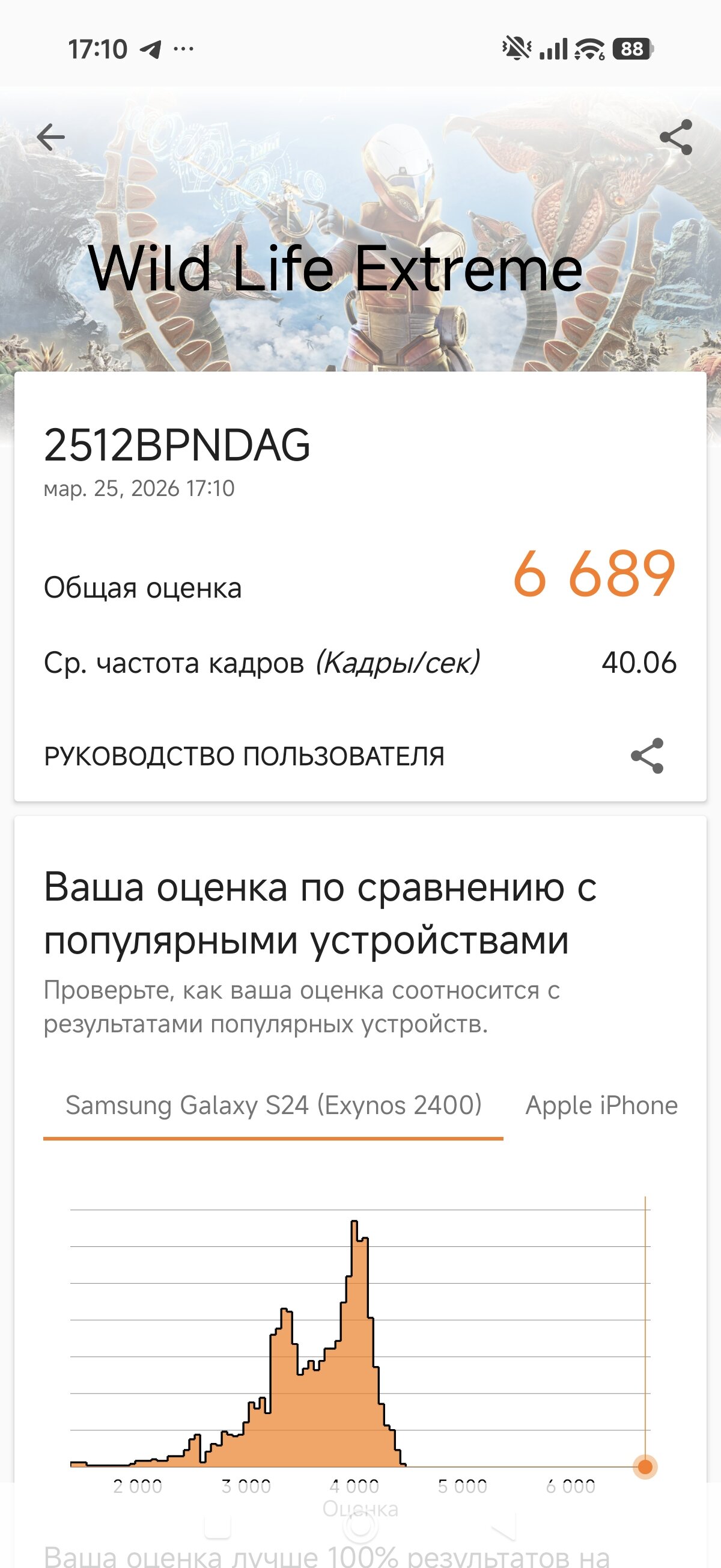Select Samsung Galaxy S24 (Exynos 2400) tab
721x1568 pixels.
pyautogui.click(x=273, y=1106)
